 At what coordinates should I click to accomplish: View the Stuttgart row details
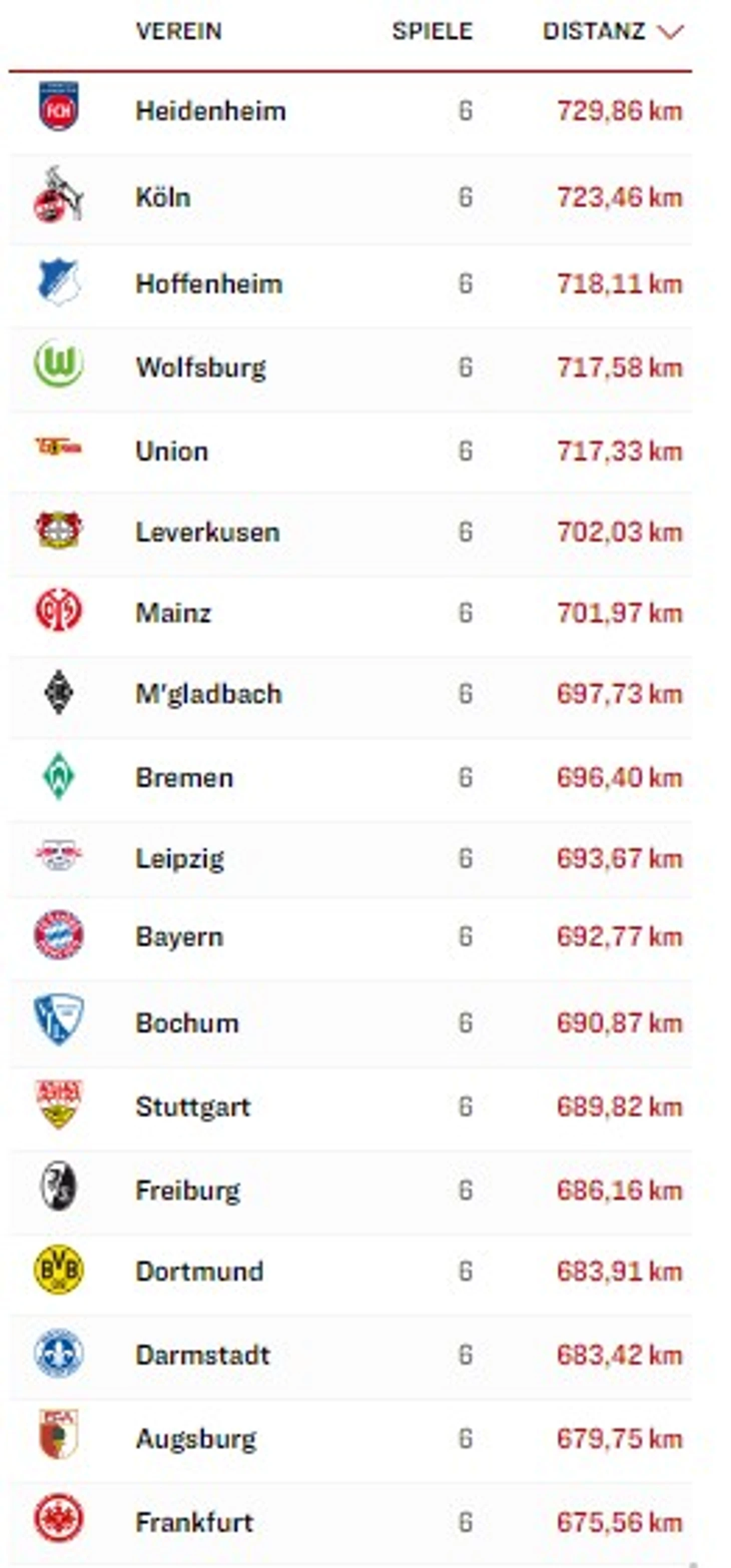pos(350,1107)
